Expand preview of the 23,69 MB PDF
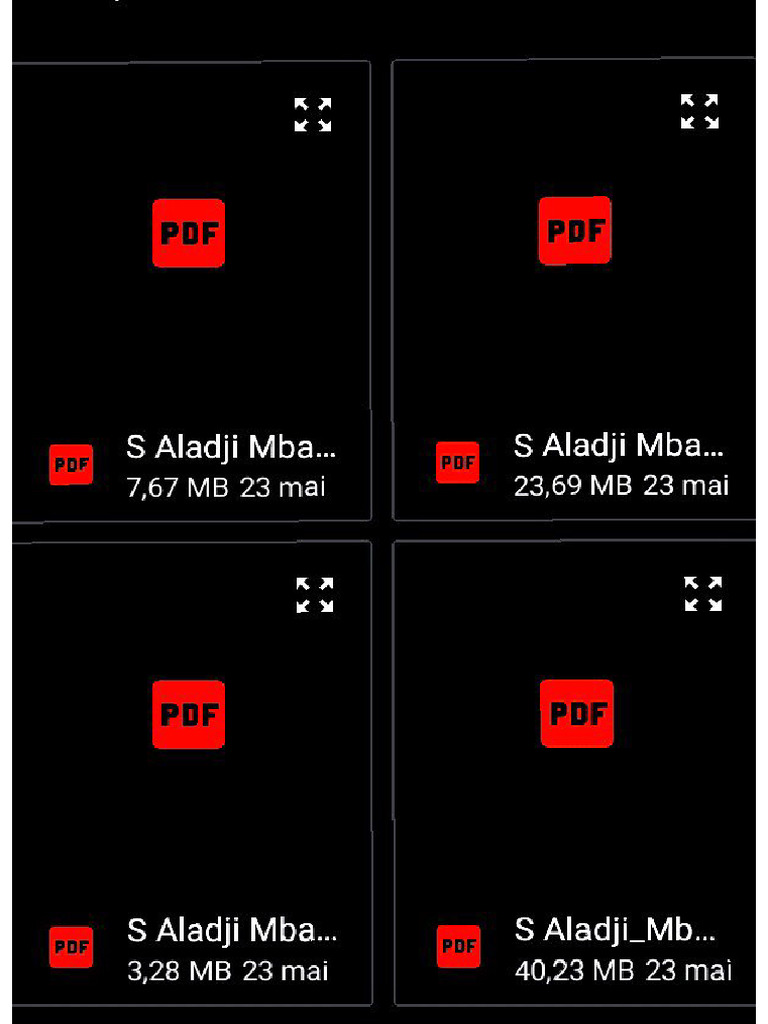The width and height of the screenshot is (768, 1024). [x=700, y=112]
